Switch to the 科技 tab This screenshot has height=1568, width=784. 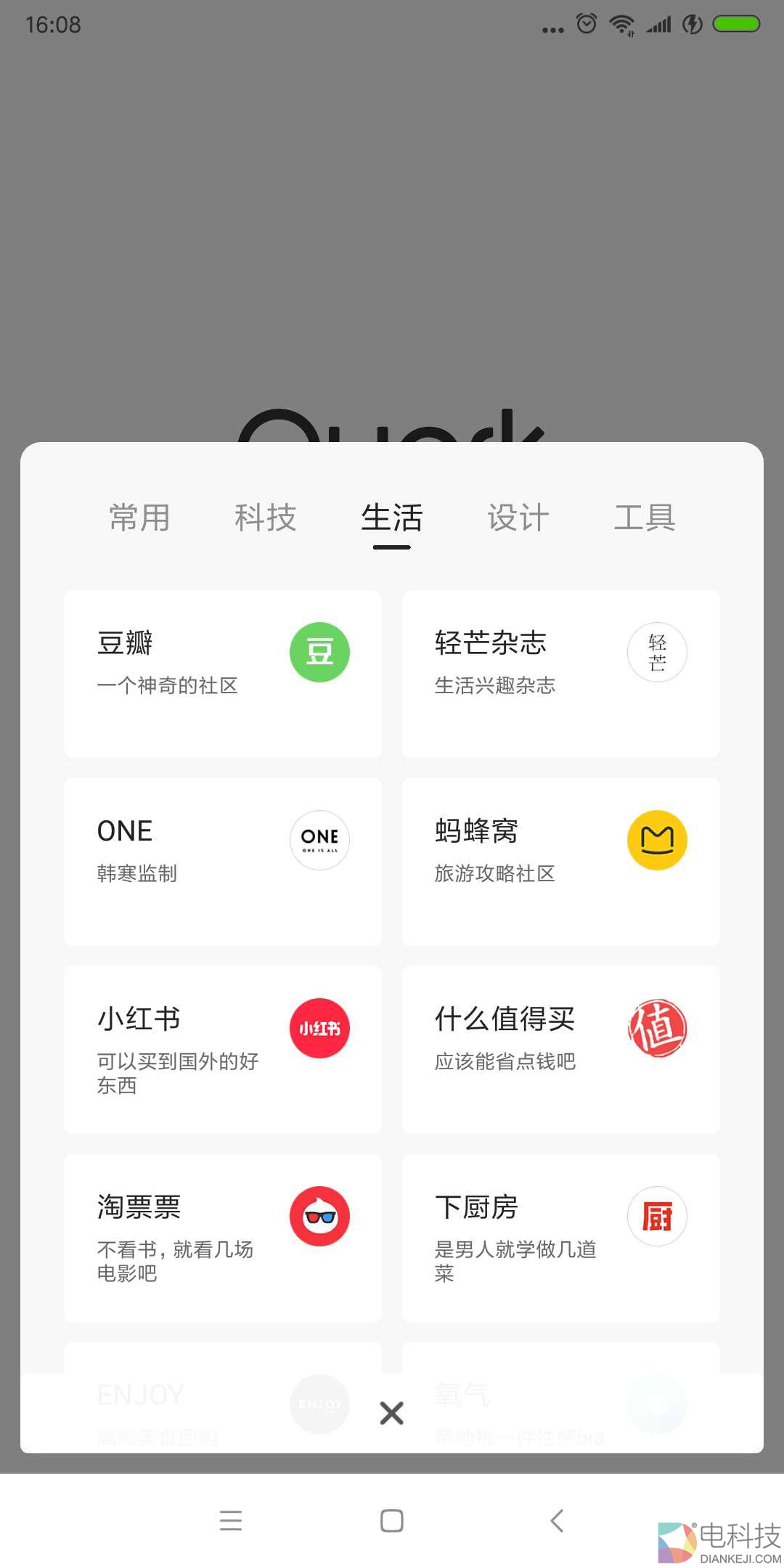click(266, 517)
